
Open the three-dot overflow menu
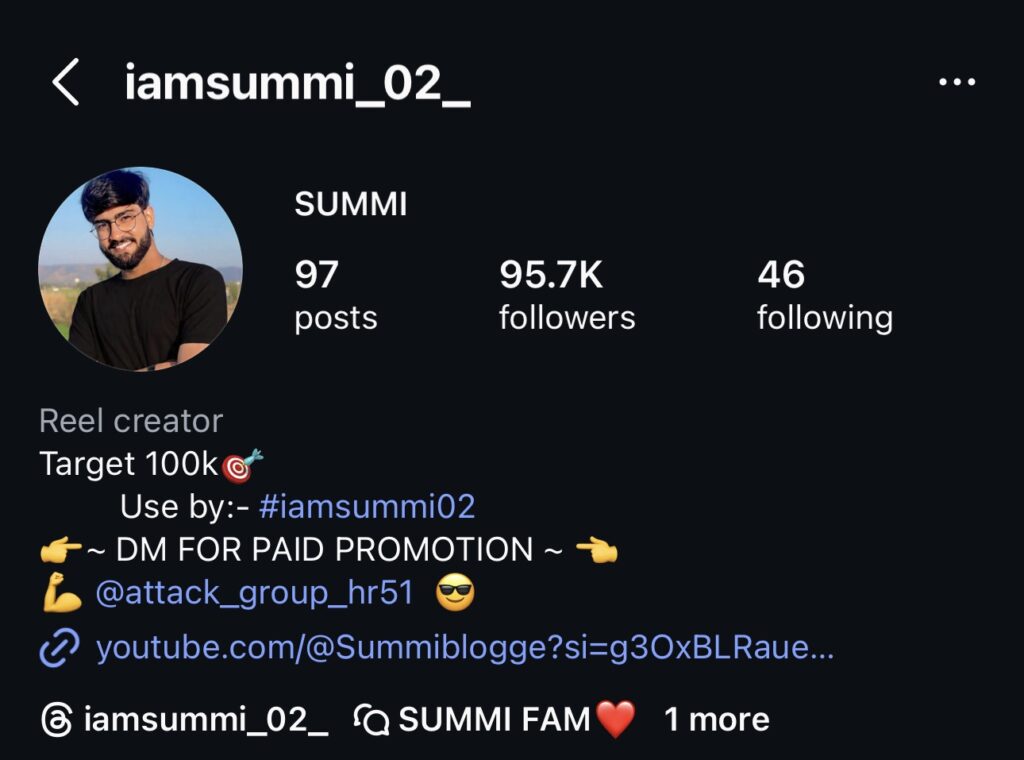pos(957,83)
